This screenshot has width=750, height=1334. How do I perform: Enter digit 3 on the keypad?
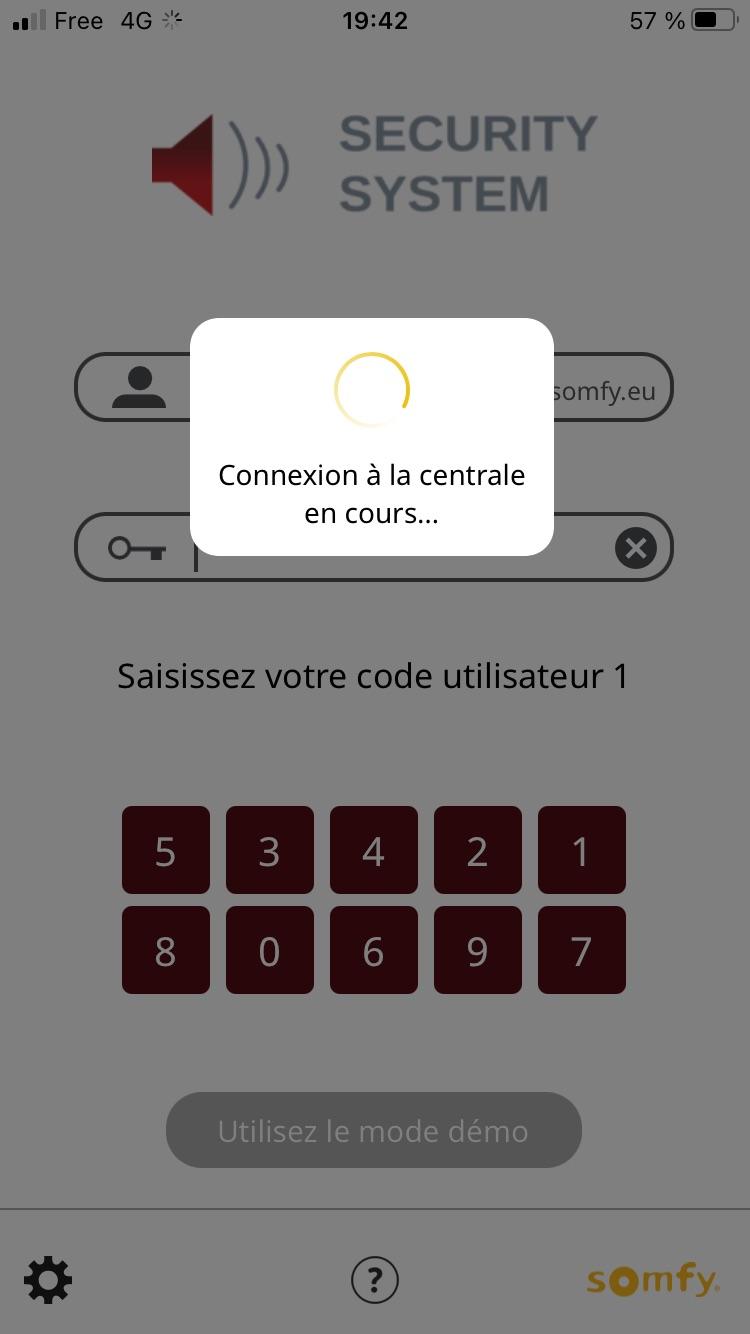coord(270,850)
